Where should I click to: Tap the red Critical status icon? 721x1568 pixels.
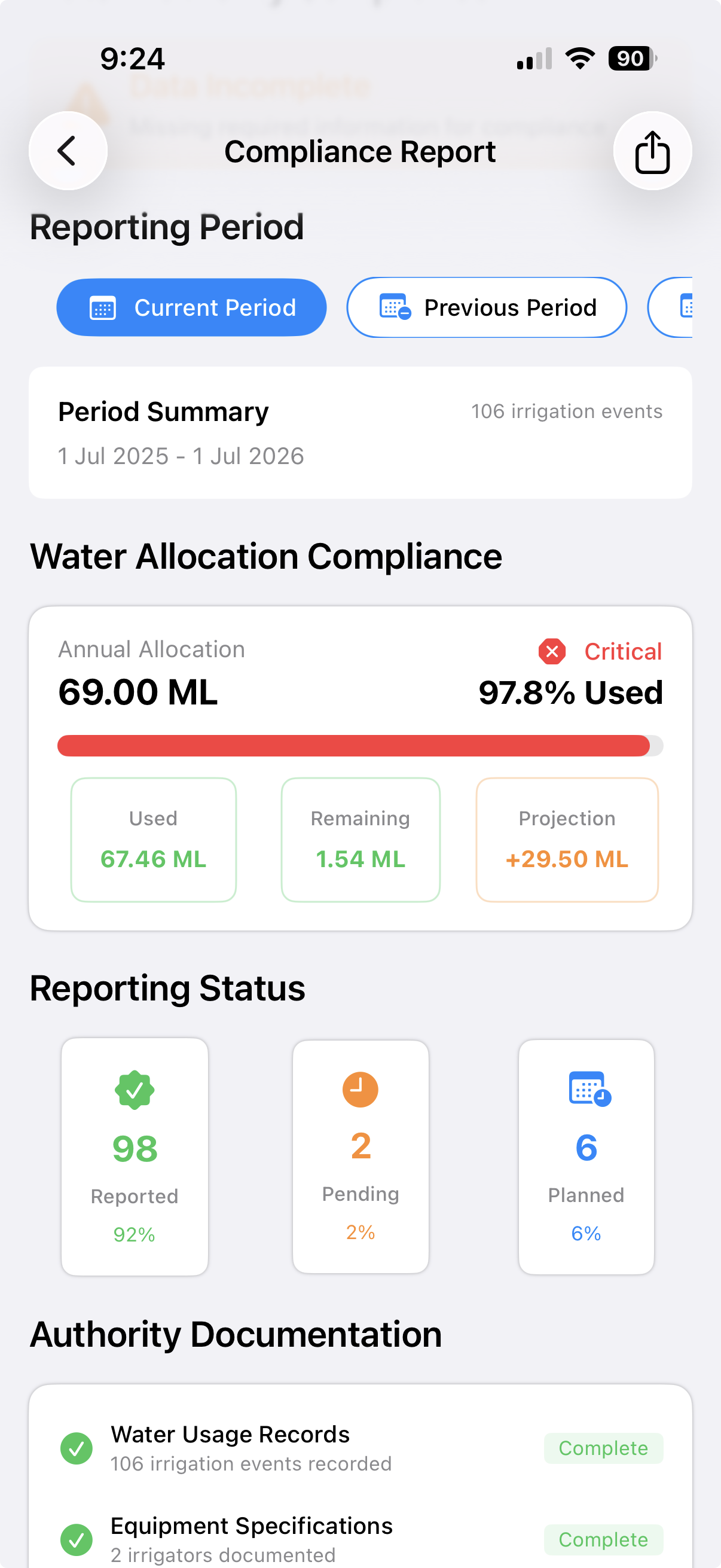552,651
